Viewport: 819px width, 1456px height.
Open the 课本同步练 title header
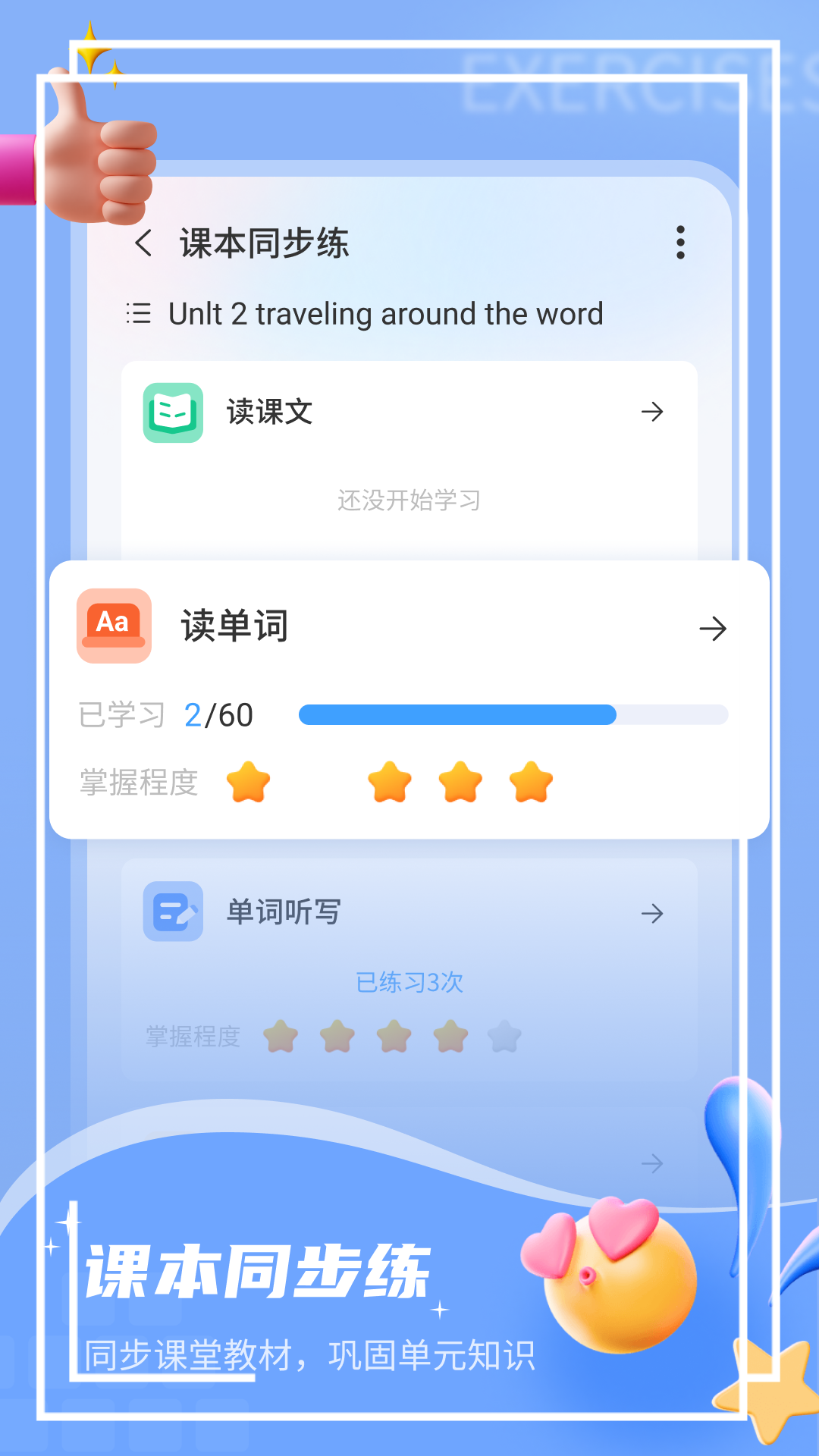click(264, 243)
